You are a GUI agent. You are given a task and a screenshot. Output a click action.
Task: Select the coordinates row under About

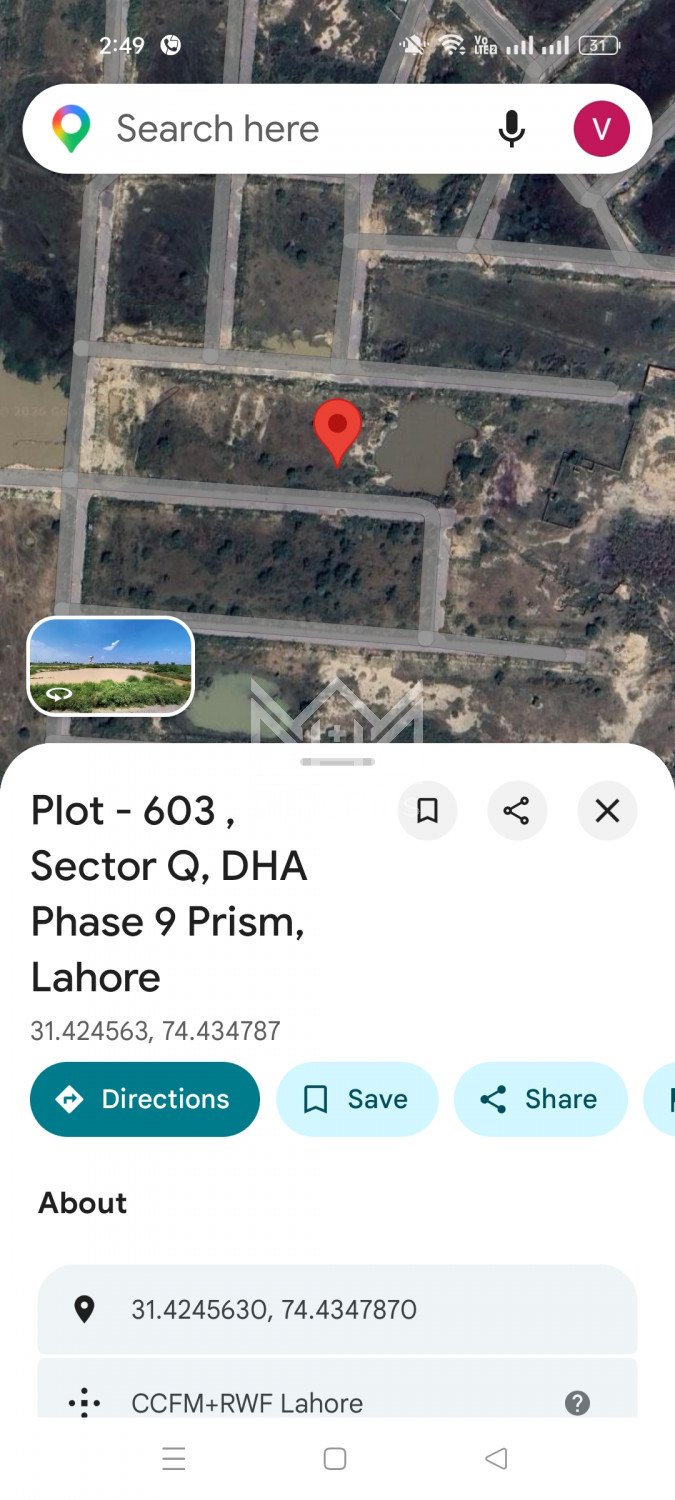(x=337, y=1309)
